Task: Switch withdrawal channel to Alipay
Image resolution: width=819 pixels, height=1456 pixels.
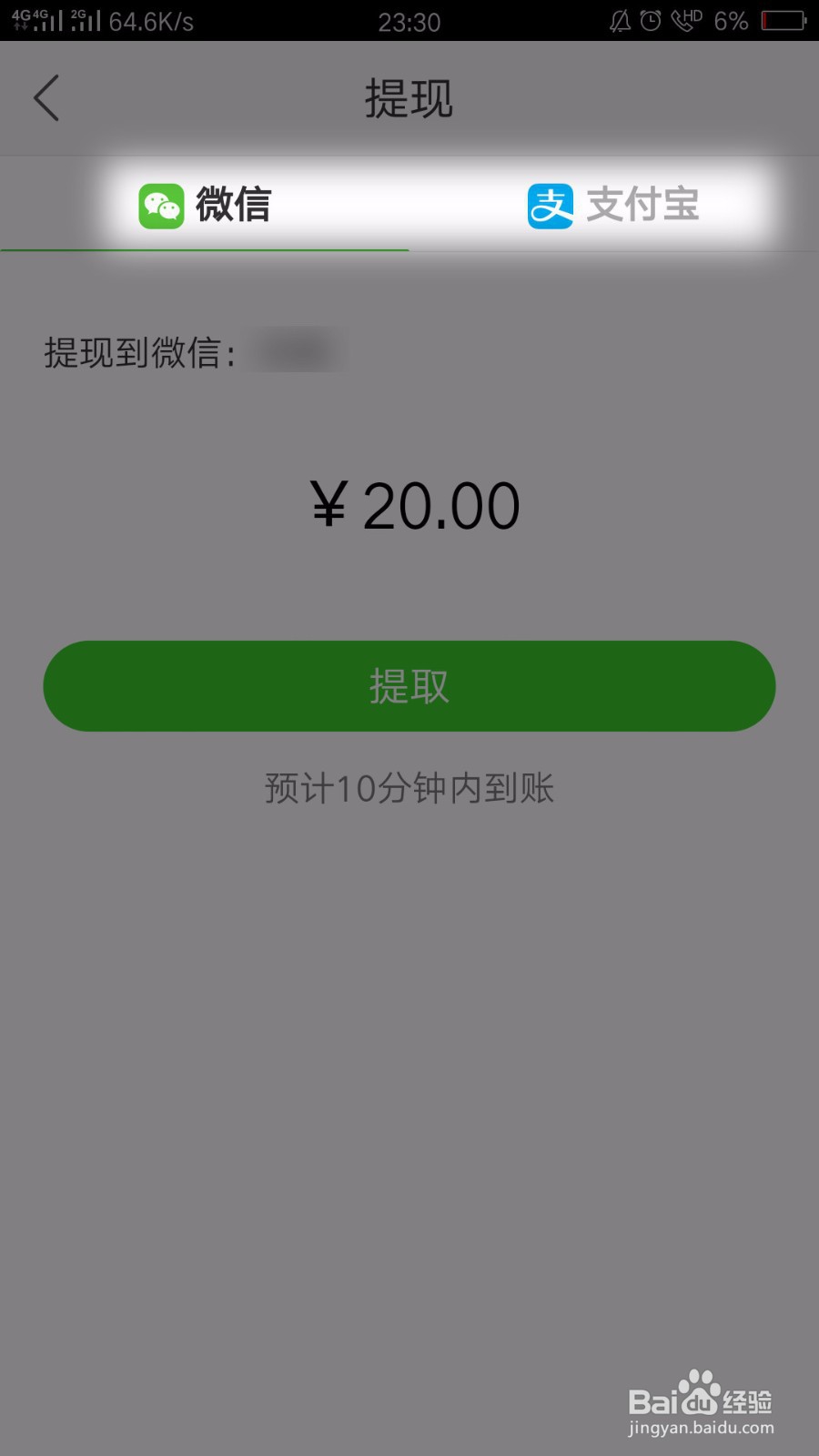Action: pyautogui.click(x=614, y=206)
